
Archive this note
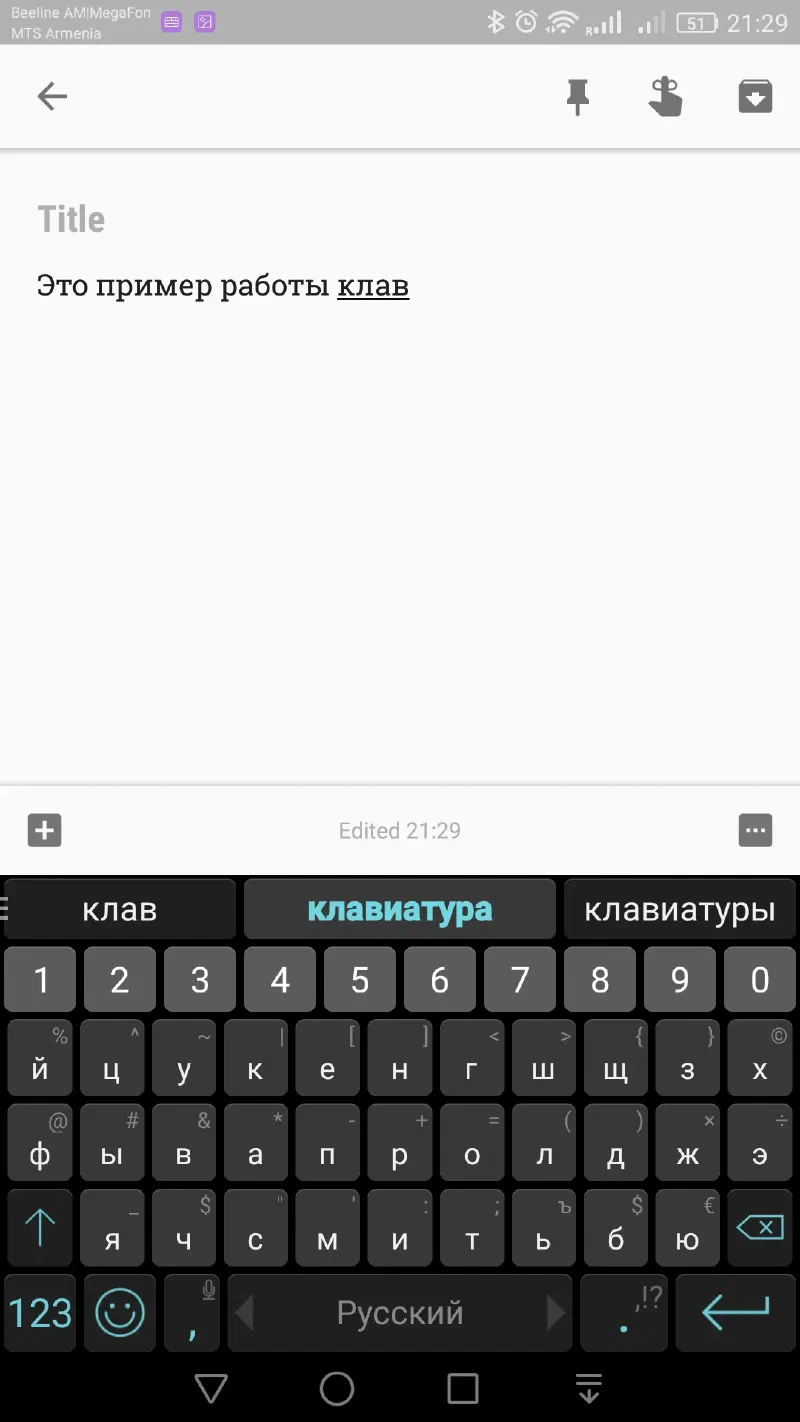coord(755,97)
